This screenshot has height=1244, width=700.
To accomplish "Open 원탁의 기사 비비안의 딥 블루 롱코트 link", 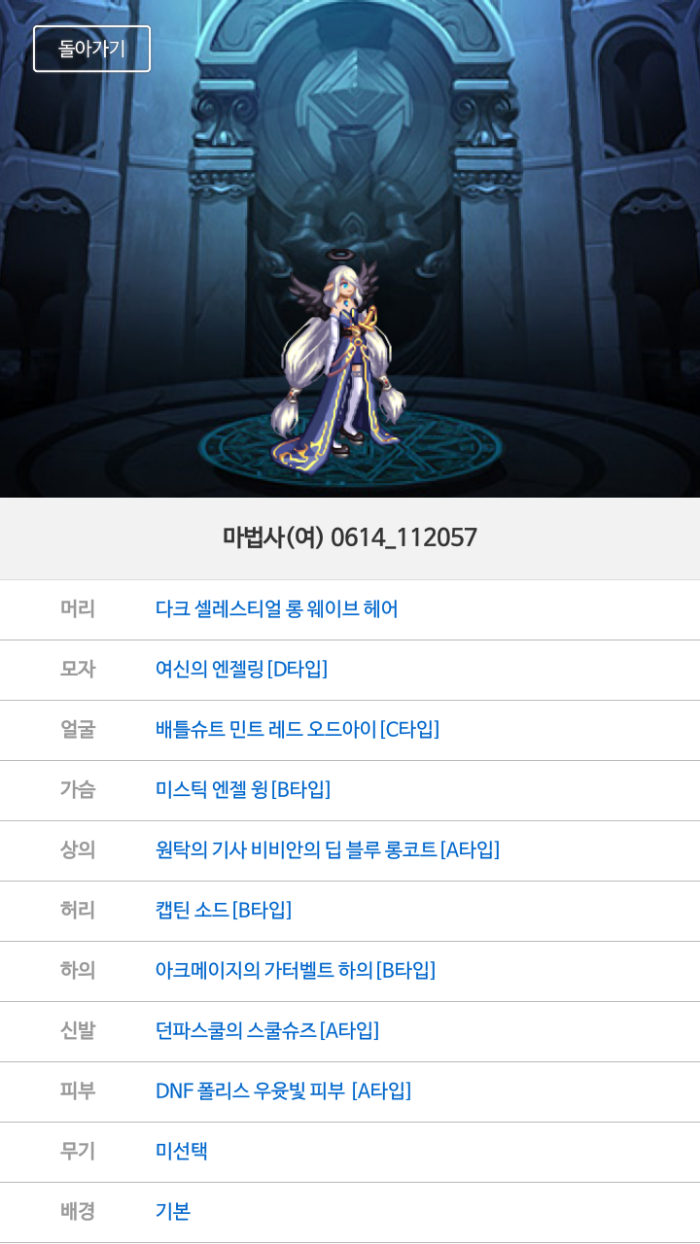I will (327, 850).
